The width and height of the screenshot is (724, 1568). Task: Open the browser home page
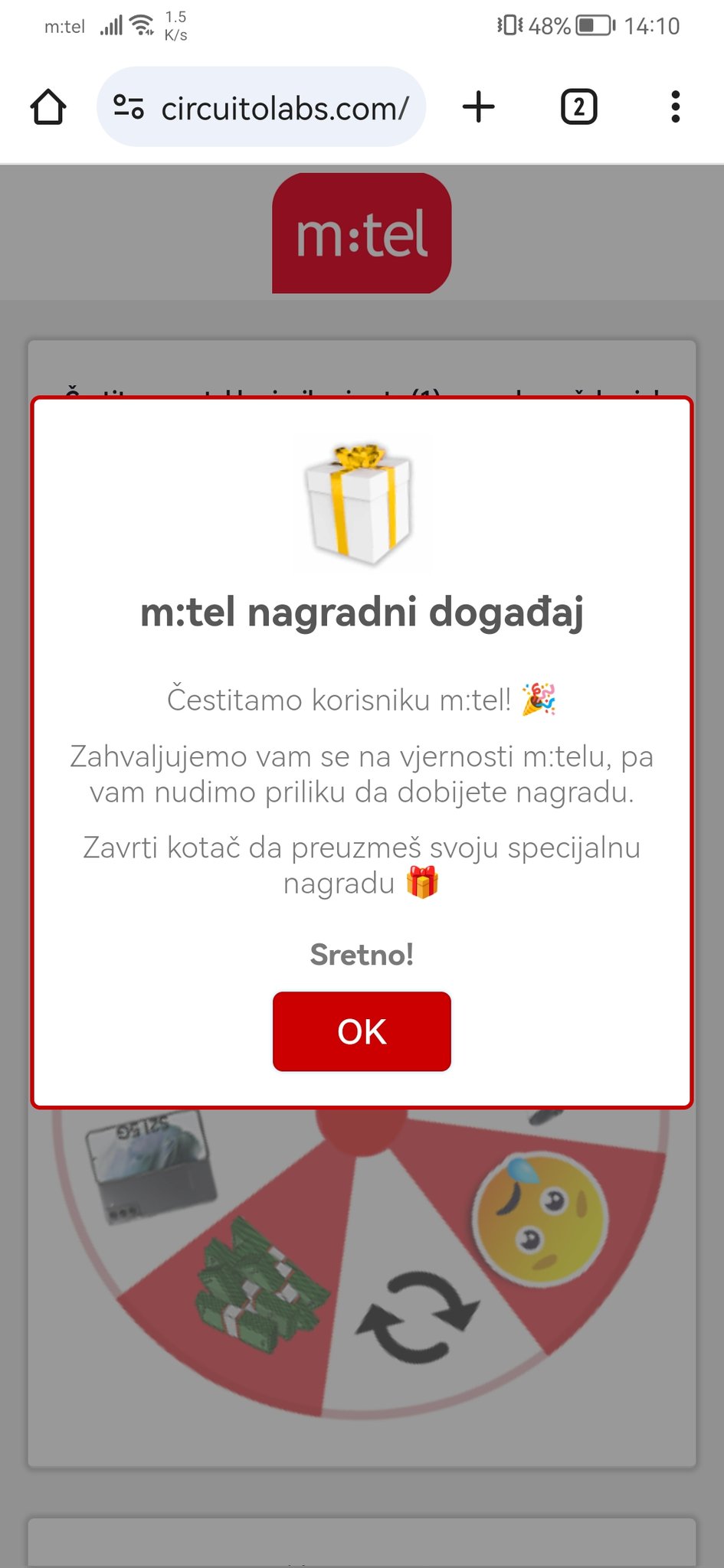pyautogui.click(x=48, y=107)
